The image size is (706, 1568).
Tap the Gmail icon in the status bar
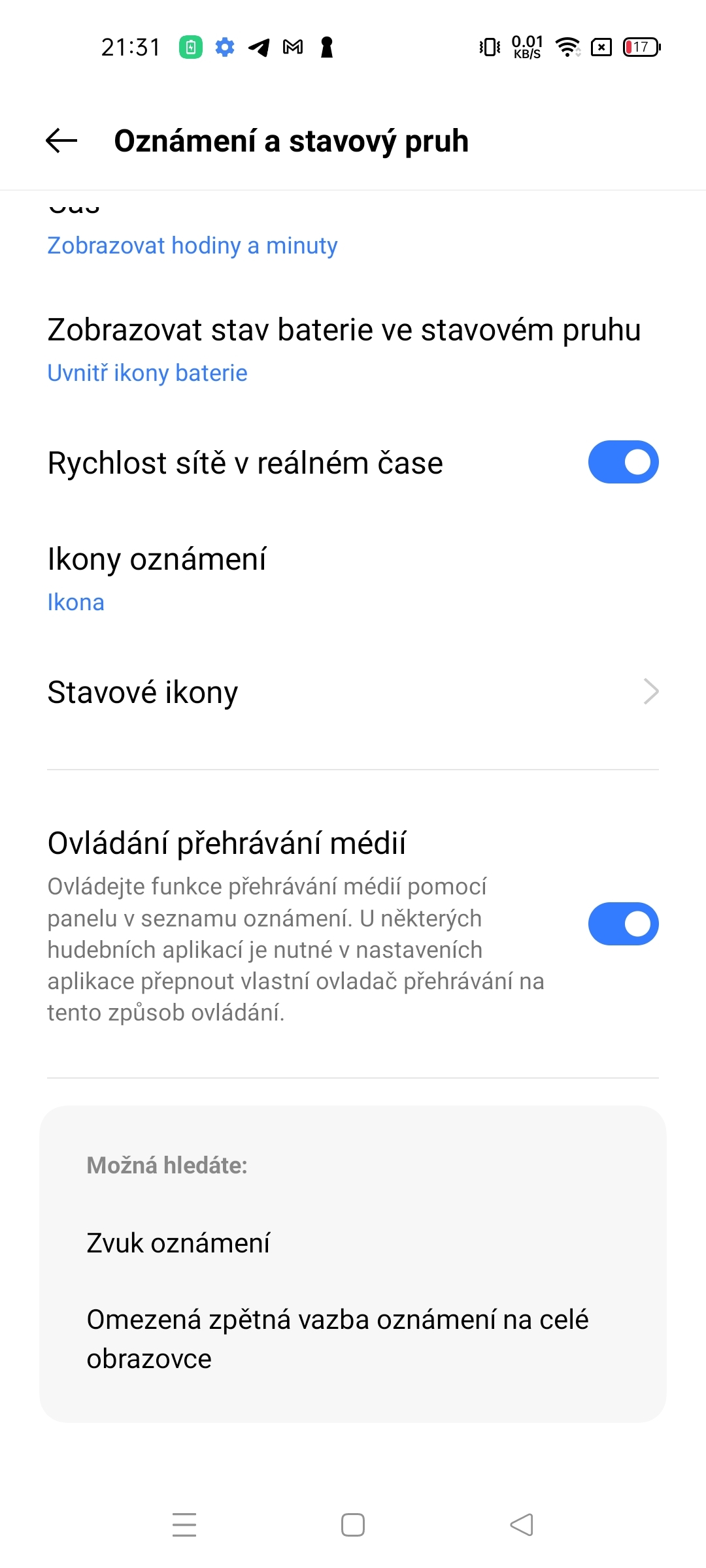point(292,47)
